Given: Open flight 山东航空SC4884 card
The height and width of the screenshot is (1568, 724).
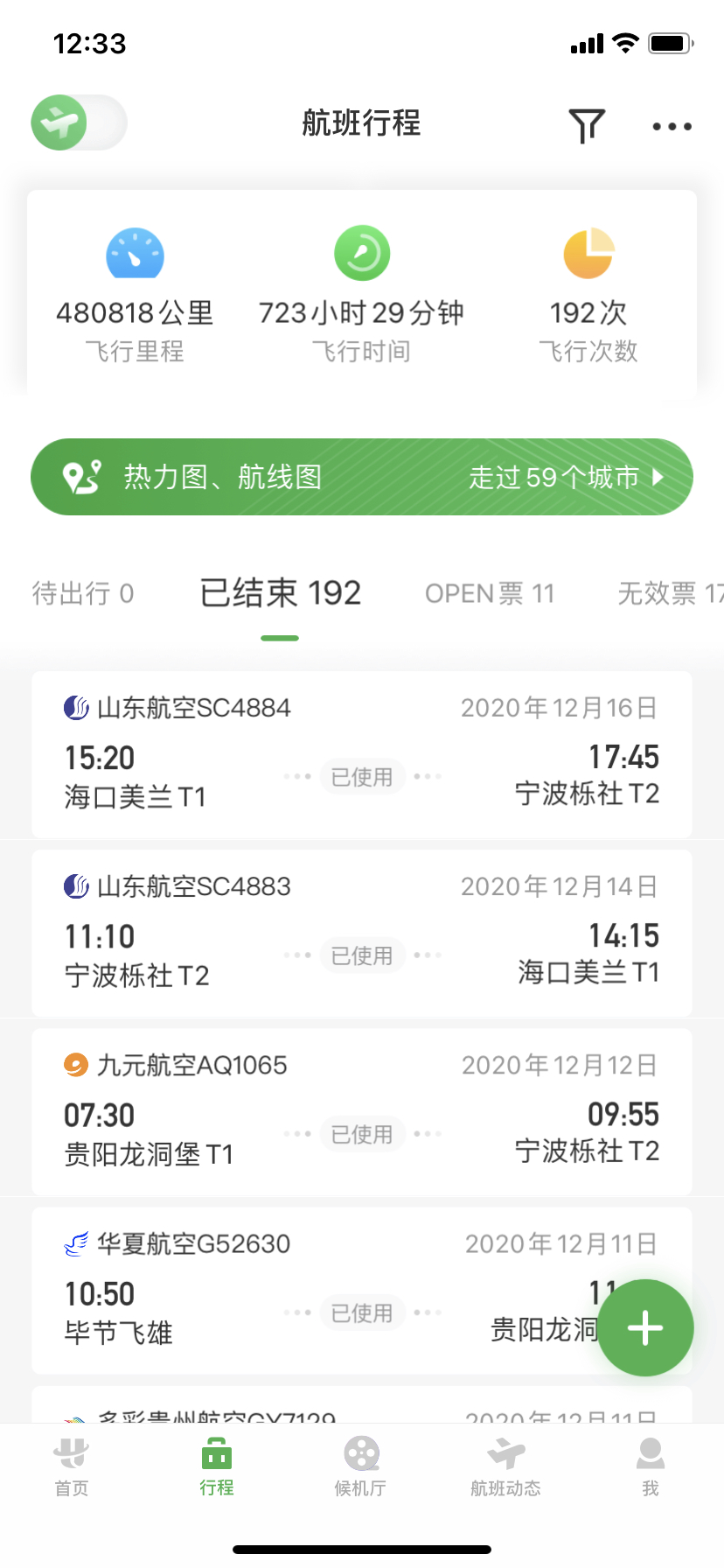Looking at the screenshot, I should coord(362,754).
